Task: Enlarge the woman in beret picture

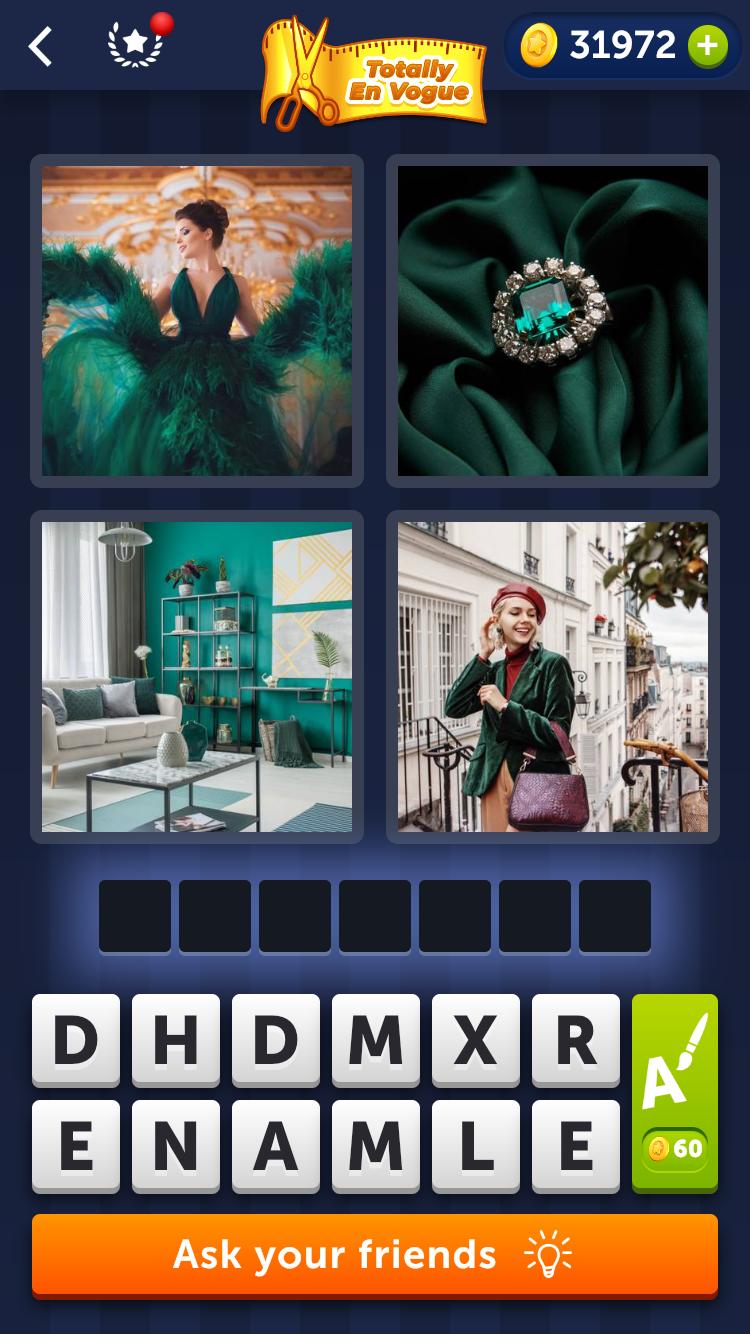Action: pos(553,677)
